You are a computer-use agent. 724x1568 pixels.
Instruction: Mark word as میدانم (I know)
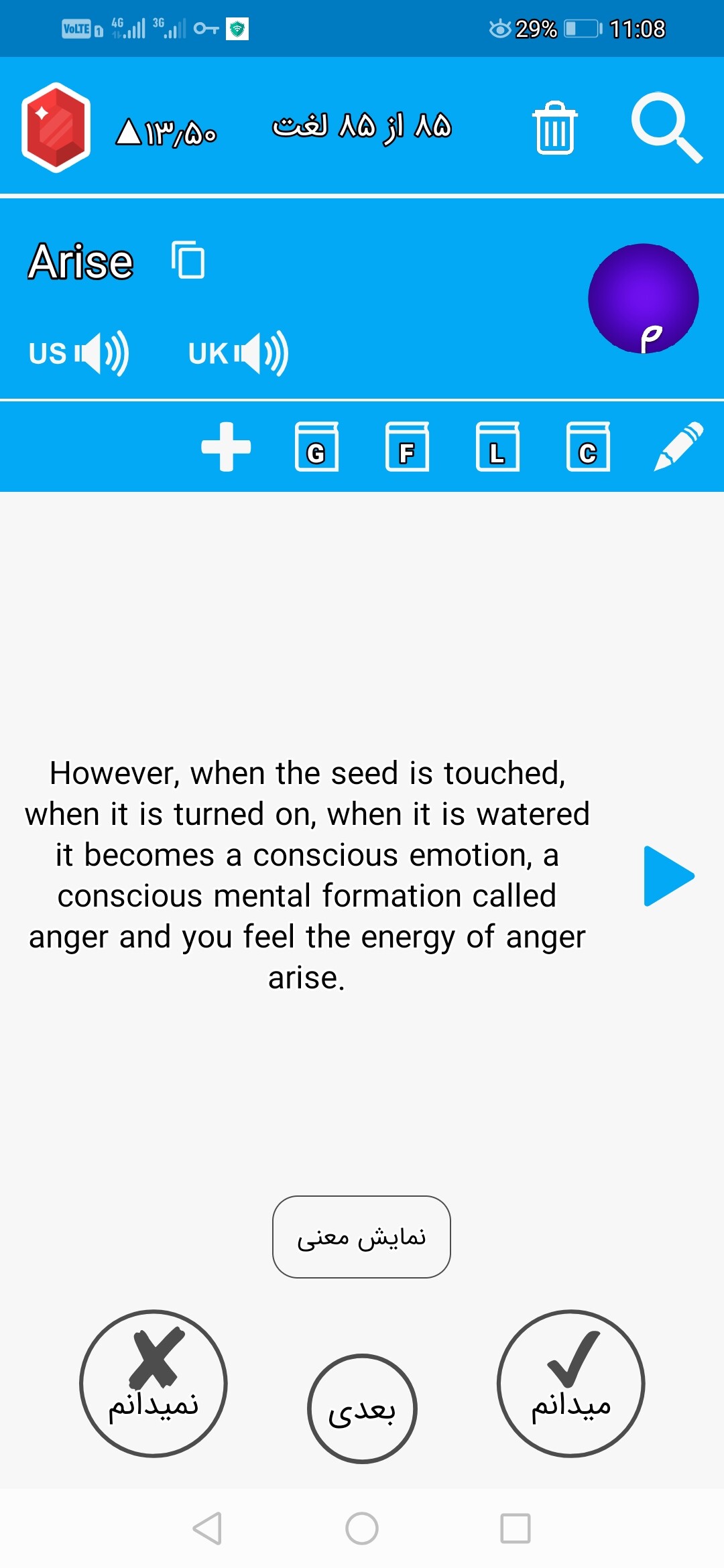570,1383
